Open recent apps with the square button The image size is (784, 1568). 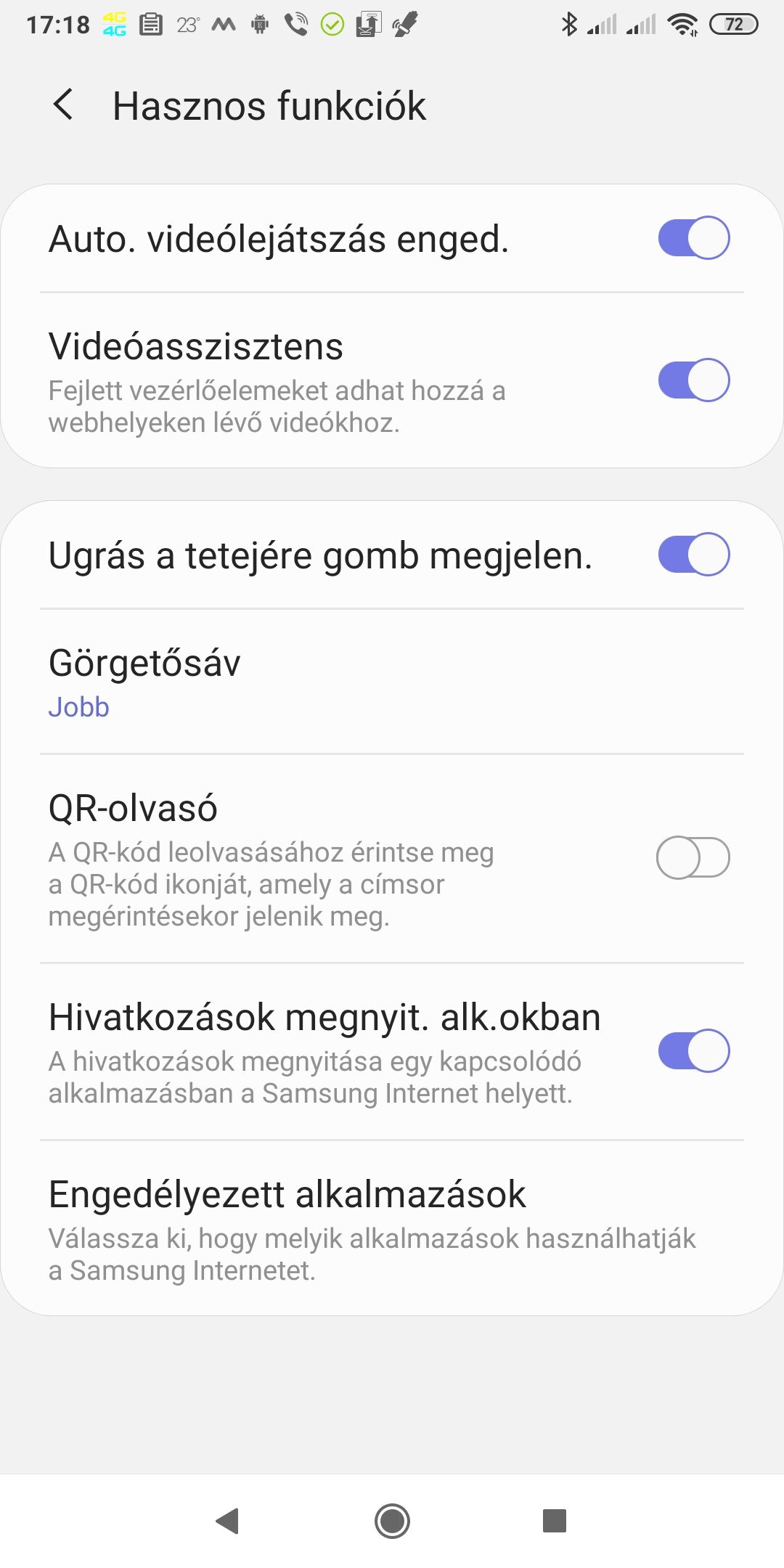coord(555,1521)
